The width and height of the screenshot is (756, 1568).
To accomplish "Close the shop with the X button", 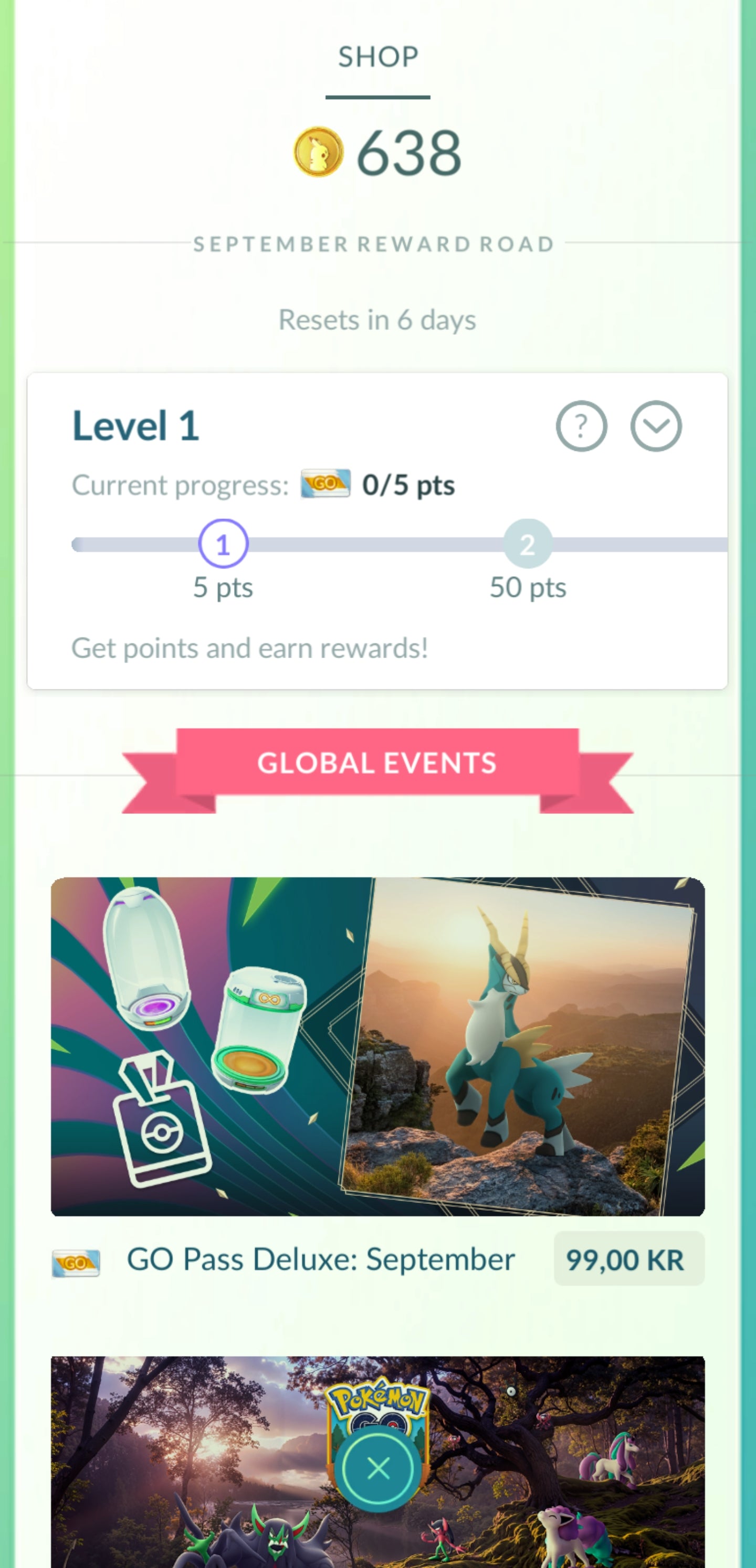I will point(379,1469).
